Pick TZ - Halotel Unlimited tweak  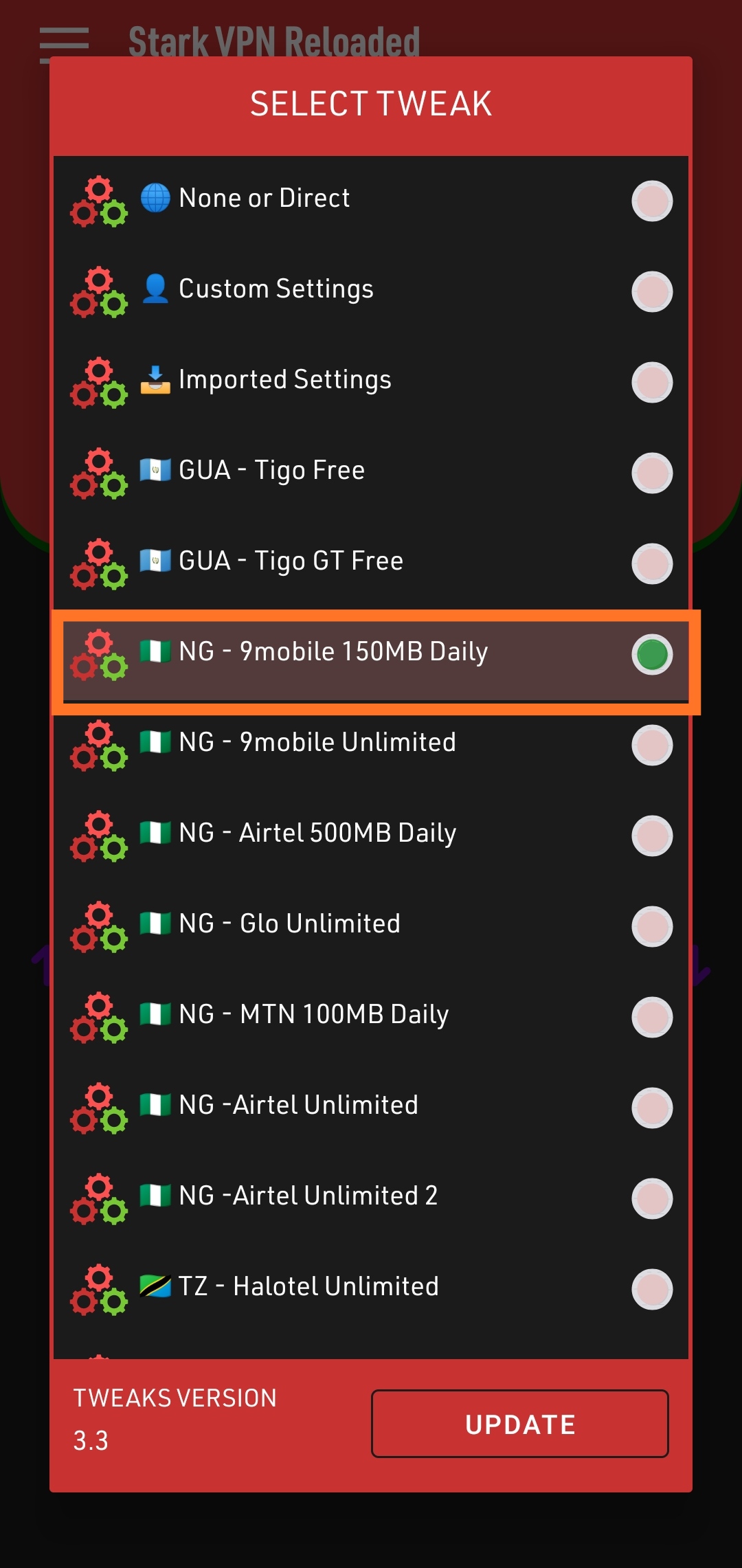(x=371, y=1288)
